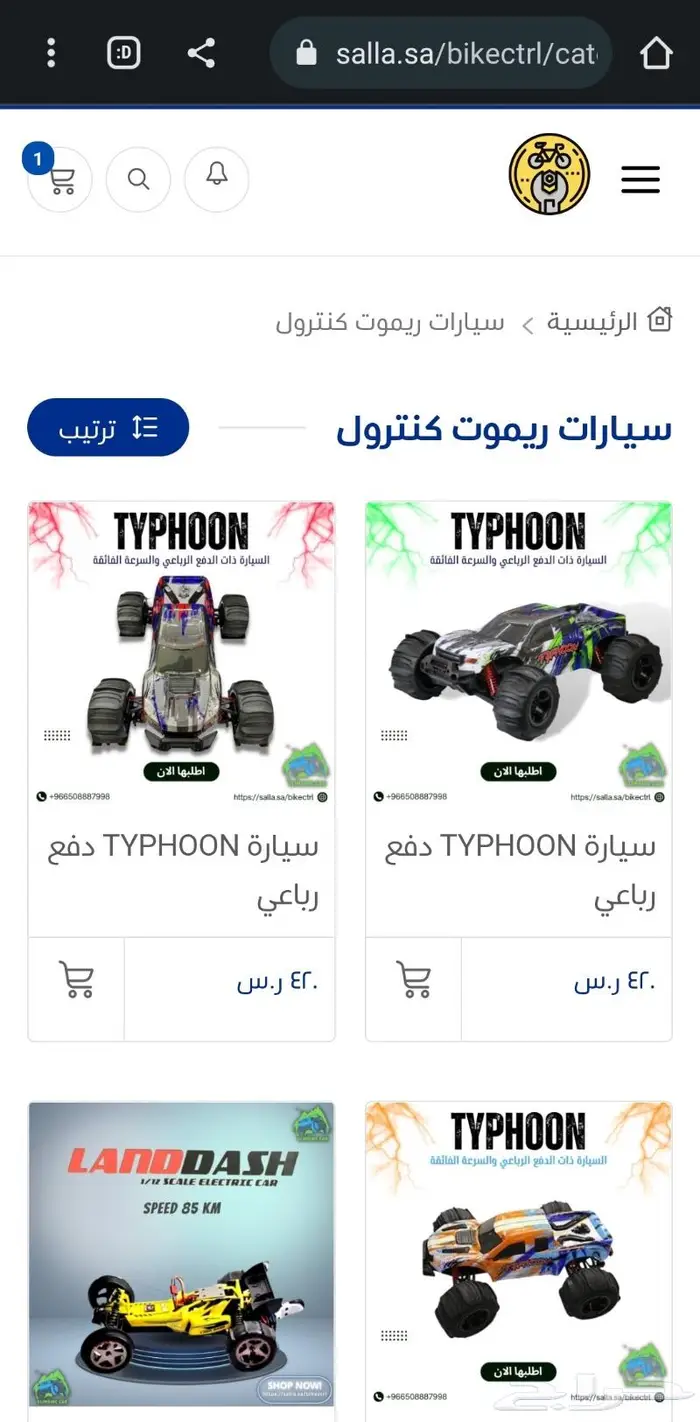Open the browser tab switcher
This screenshot has width=700, height=1422.
pos(124,53)
